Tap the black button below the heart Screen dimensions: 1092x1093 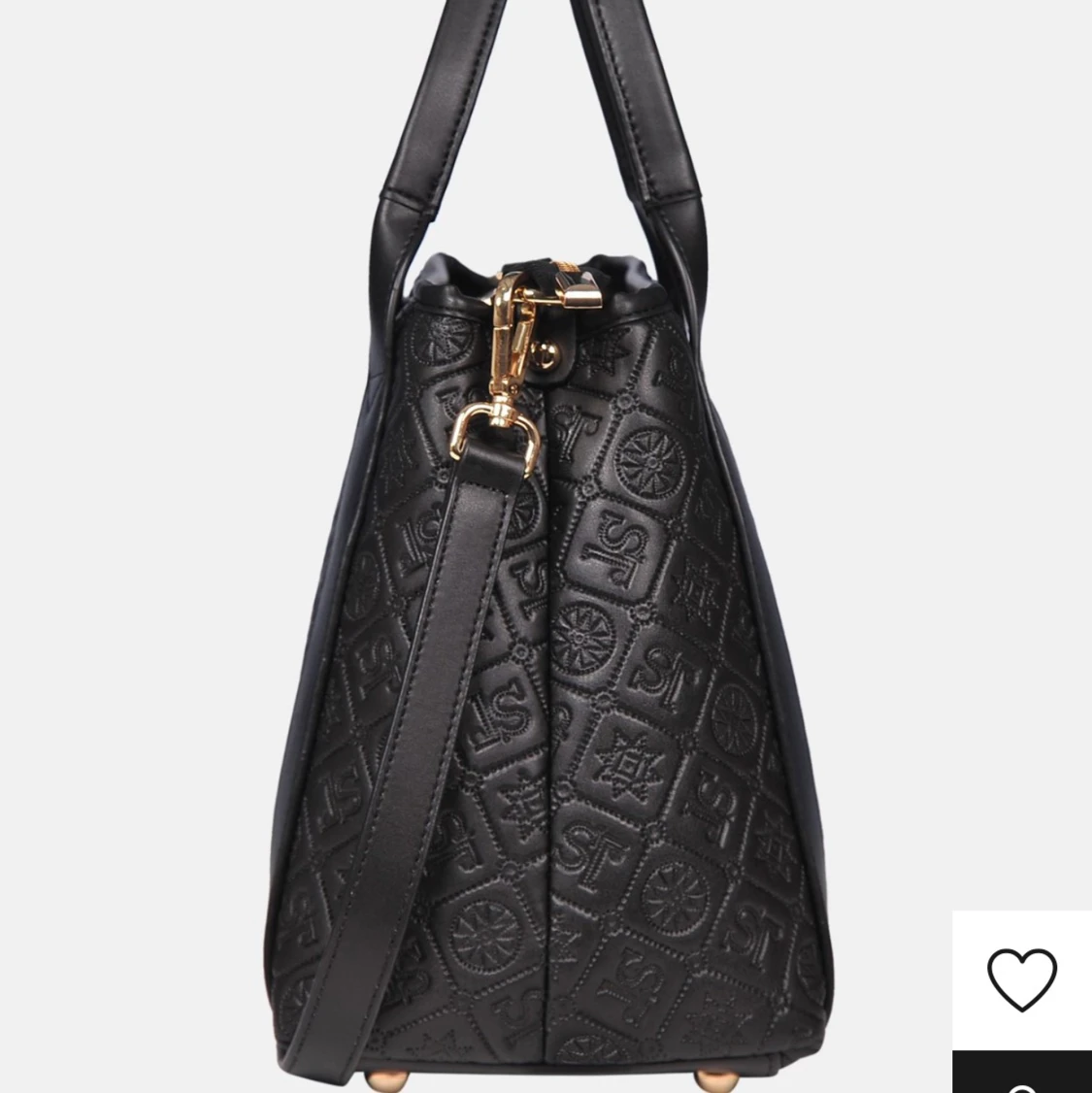[x=1021, y=1074]
